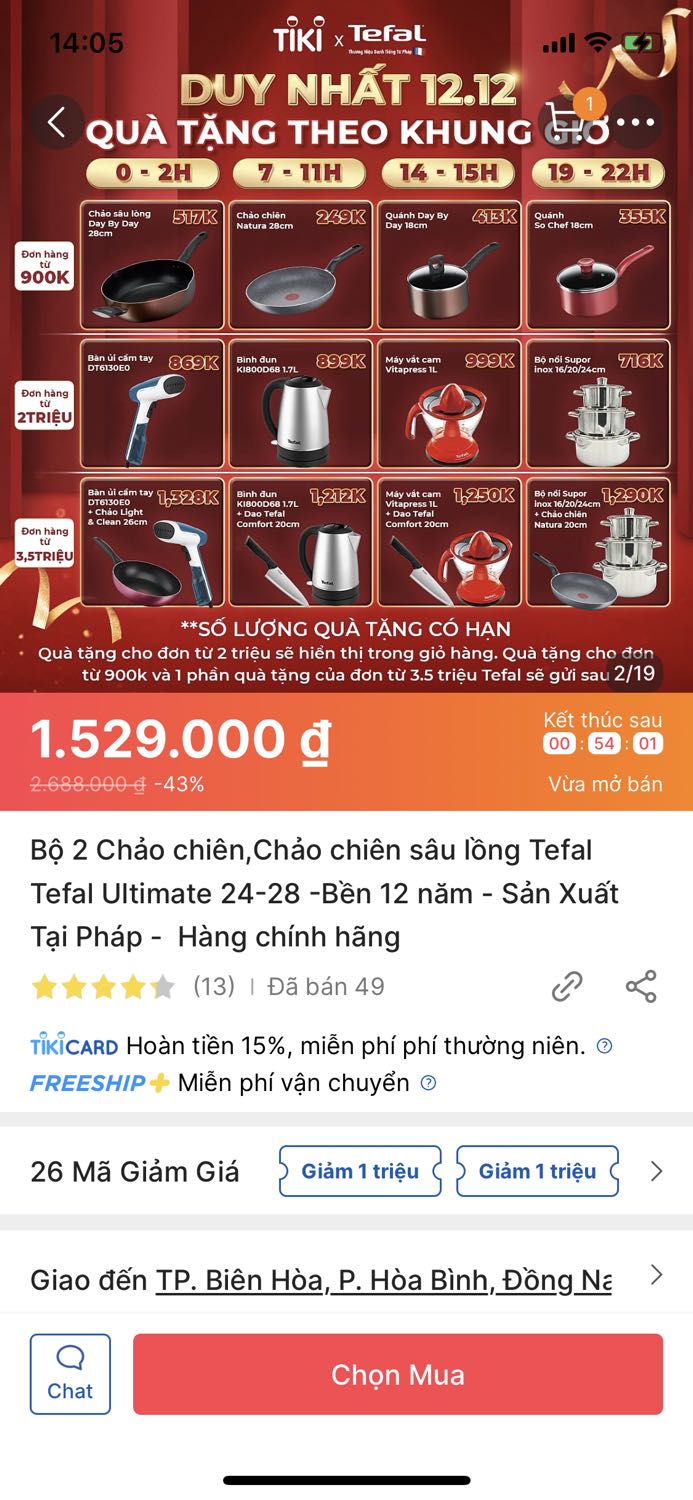Start a Chat with the seller
Viewport: 693px width, 1500px height.
[x=70, y=1374]
